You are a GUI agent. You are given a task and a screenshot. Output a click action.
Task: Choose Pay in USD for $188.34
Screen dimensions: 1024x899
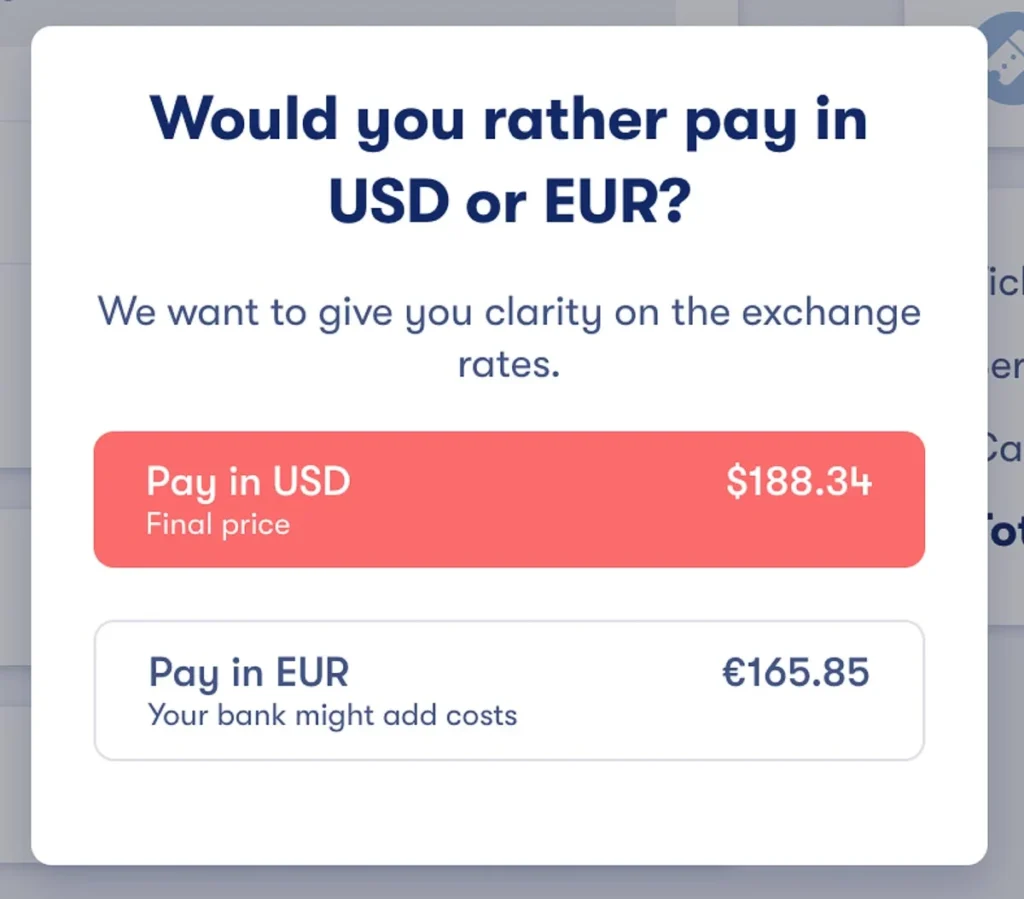tap(508, 499)
